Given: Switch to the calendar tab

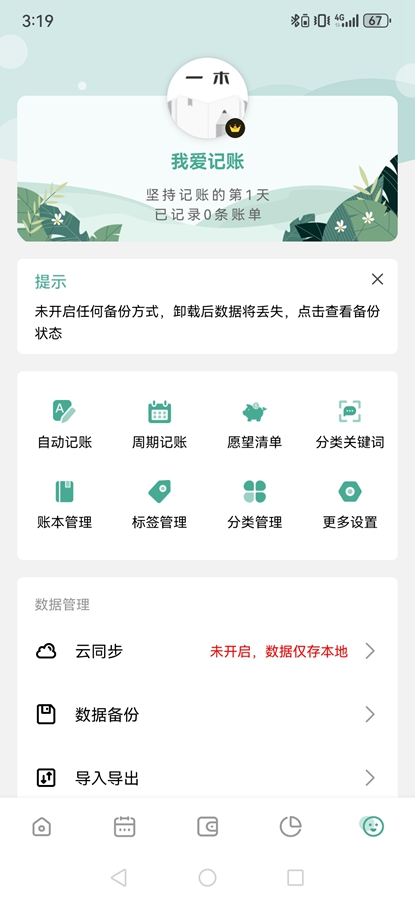Looking at the screenshot, I should click(x=125, y=827).
